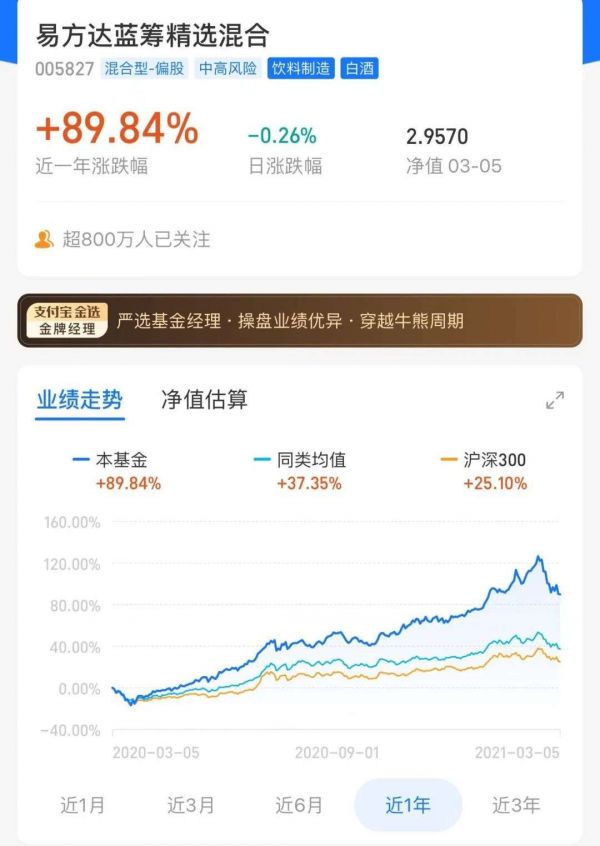600x846 pixels.
Task: Tap the 饮料制造 sector tag
Action: tap(301, 69)
